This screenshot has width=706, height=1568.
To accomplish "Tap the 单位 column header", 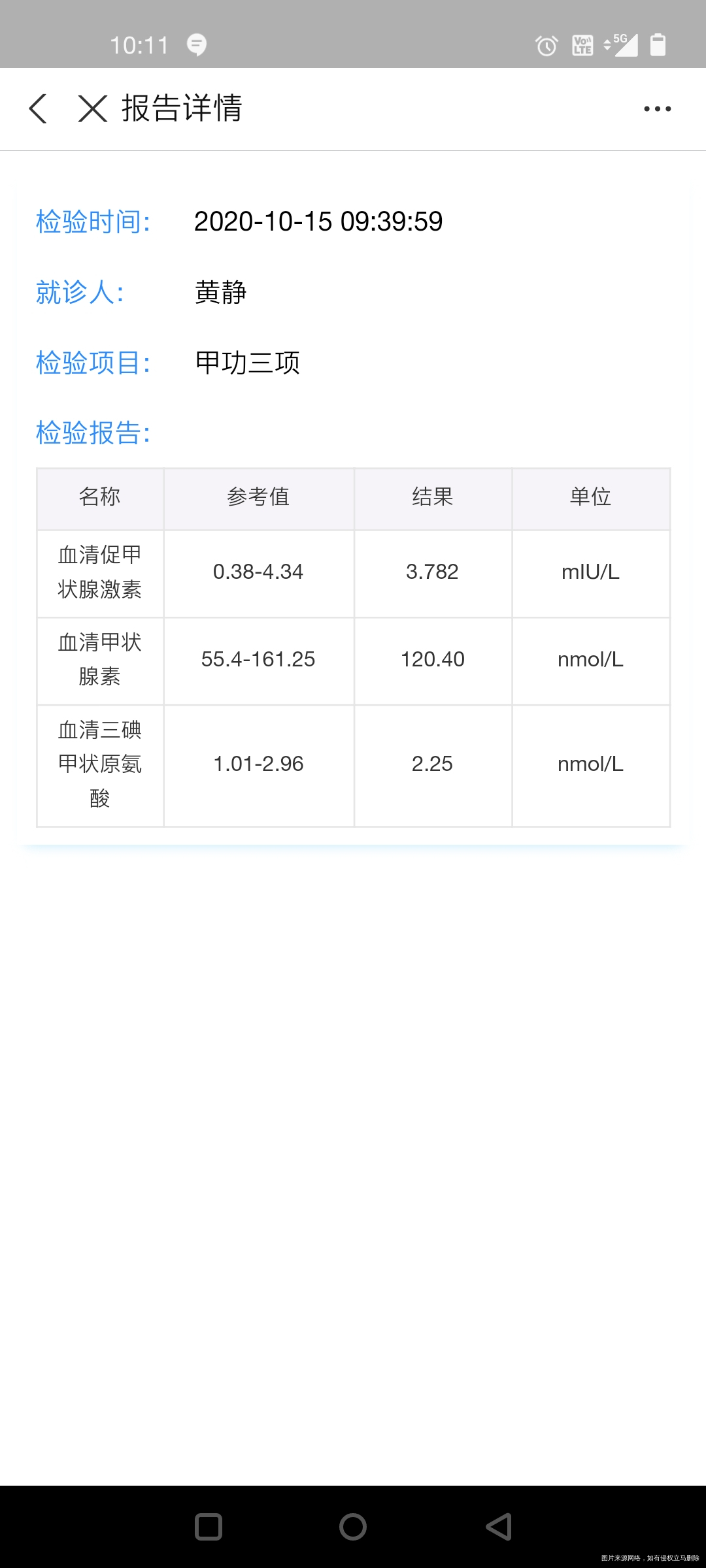I will [590, 498].
